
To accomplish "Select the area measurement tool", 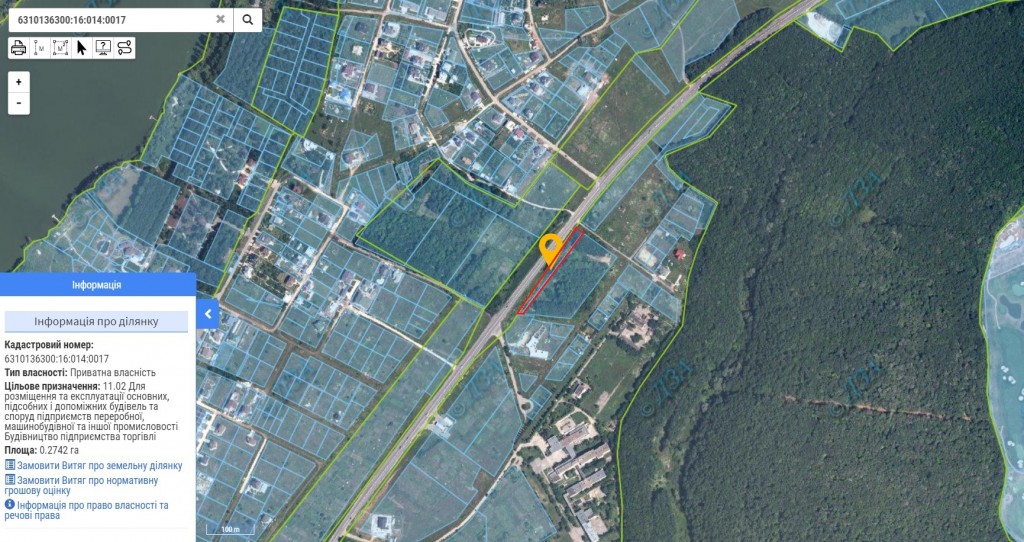I will click(x=61, y=47).
